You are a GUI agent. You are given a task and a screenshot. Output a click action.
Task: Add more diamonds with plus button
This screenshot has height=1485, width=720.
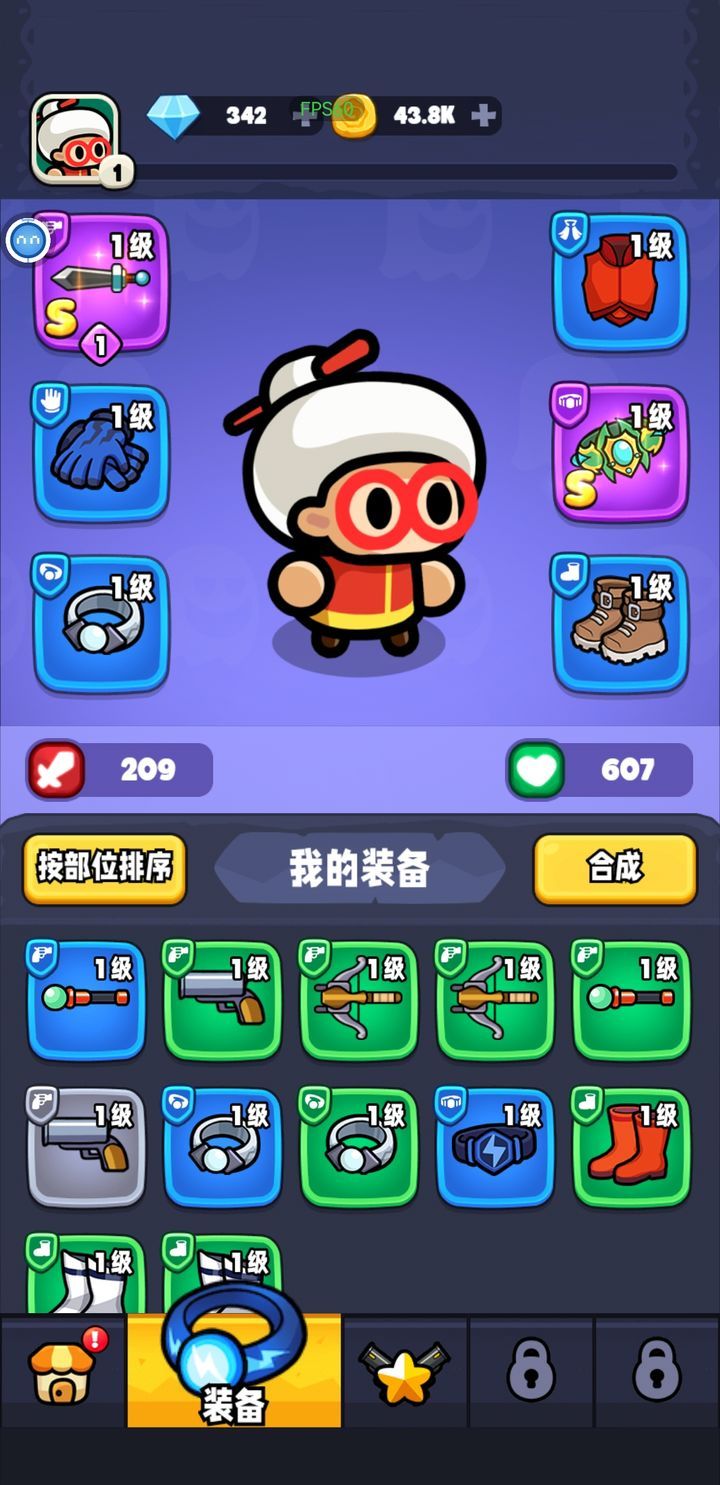click(x=304, y=116)
